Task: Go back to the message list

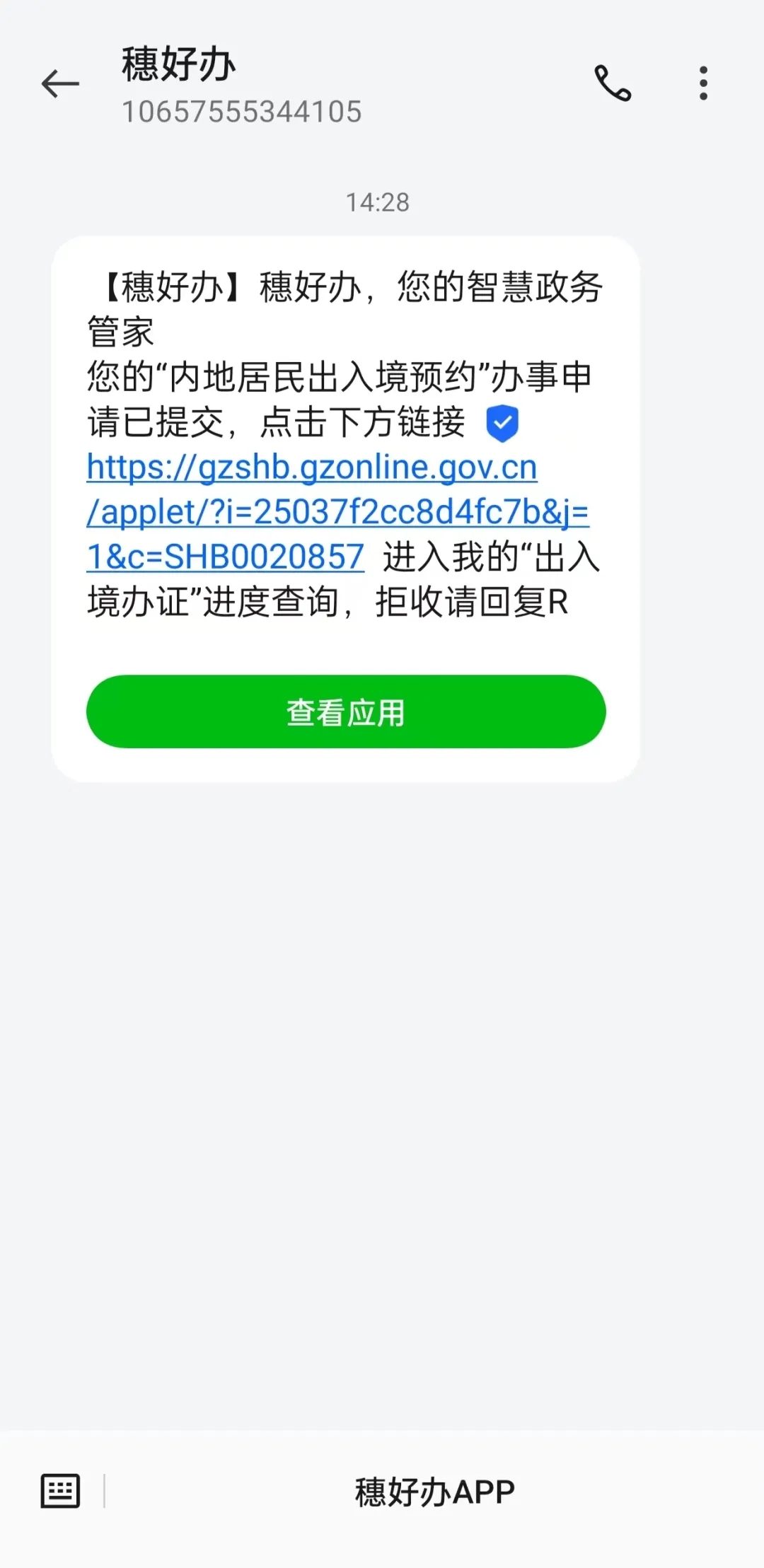Action: pos(60,84)
